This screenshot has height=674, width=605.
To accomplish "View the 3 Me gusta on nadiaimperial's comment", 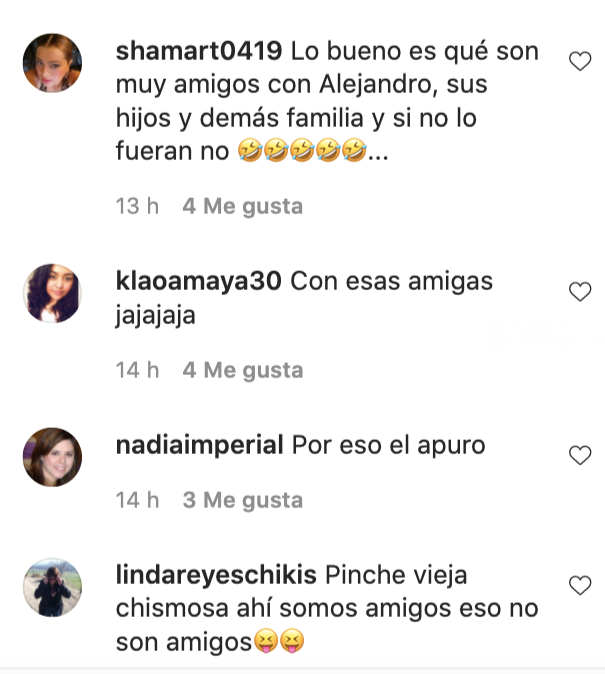I will click(242, 500).
